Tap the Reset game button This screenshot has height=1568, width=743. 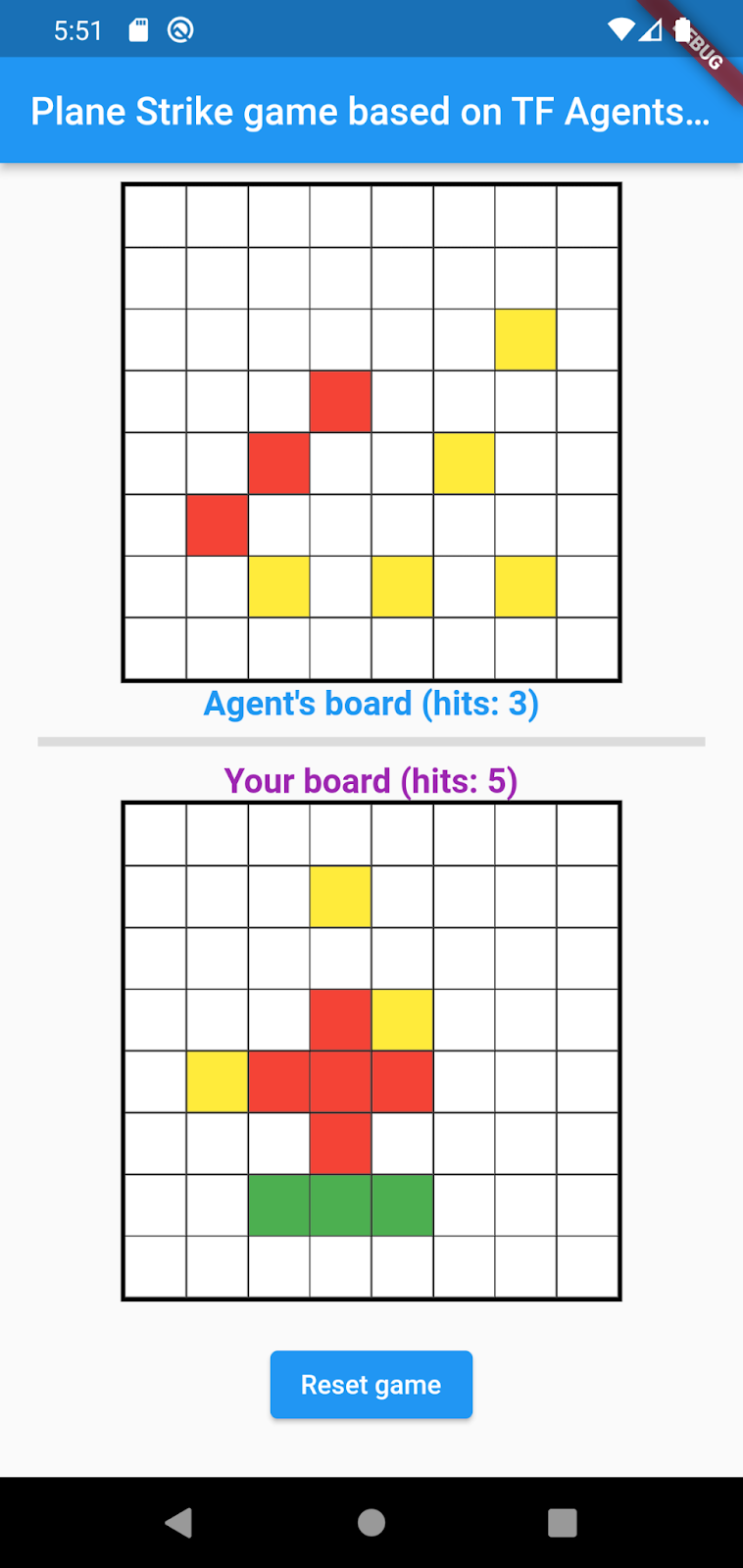371,1384
